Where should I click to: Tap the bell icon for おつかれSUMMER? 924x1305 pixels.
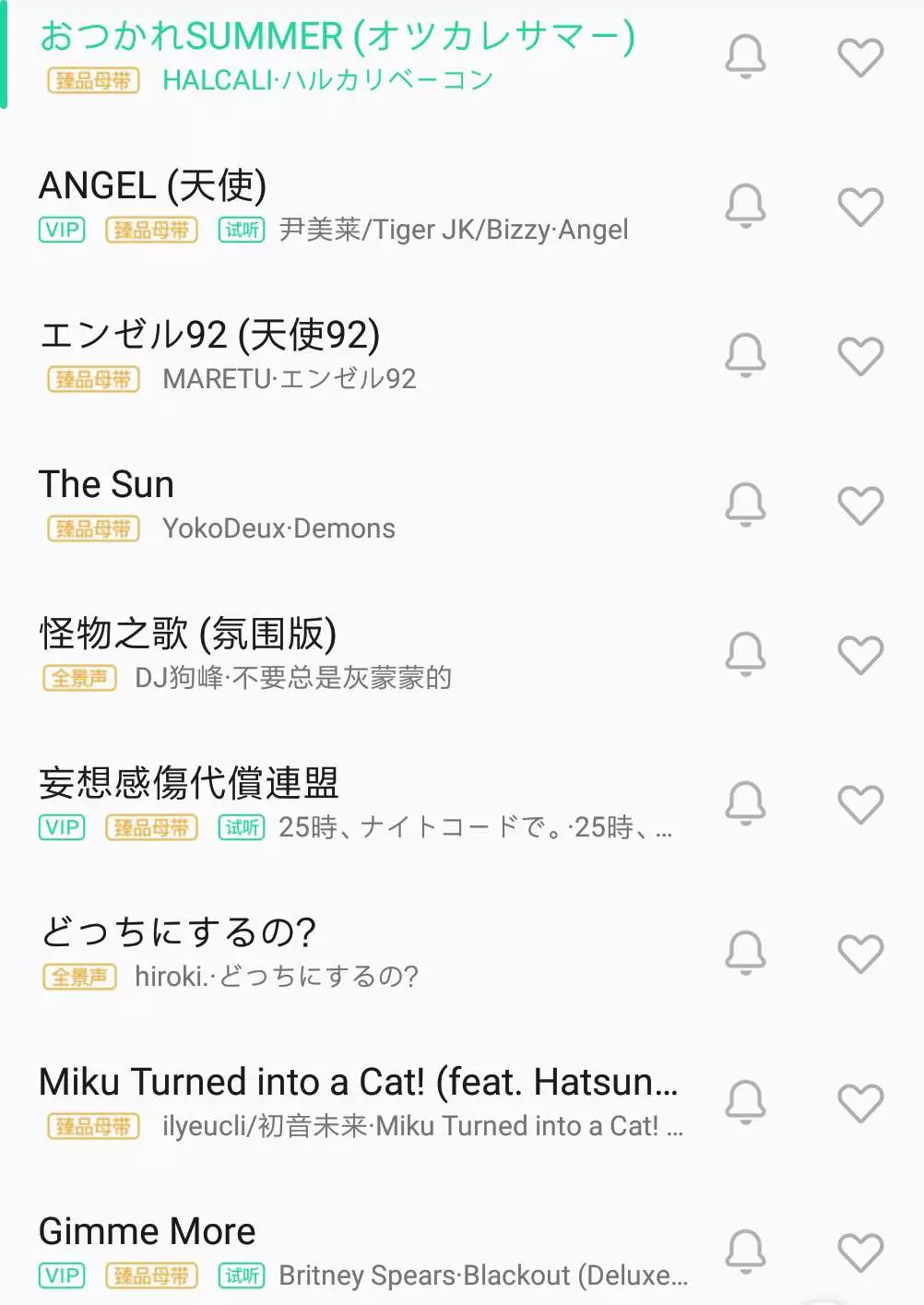tap(745, 57)
